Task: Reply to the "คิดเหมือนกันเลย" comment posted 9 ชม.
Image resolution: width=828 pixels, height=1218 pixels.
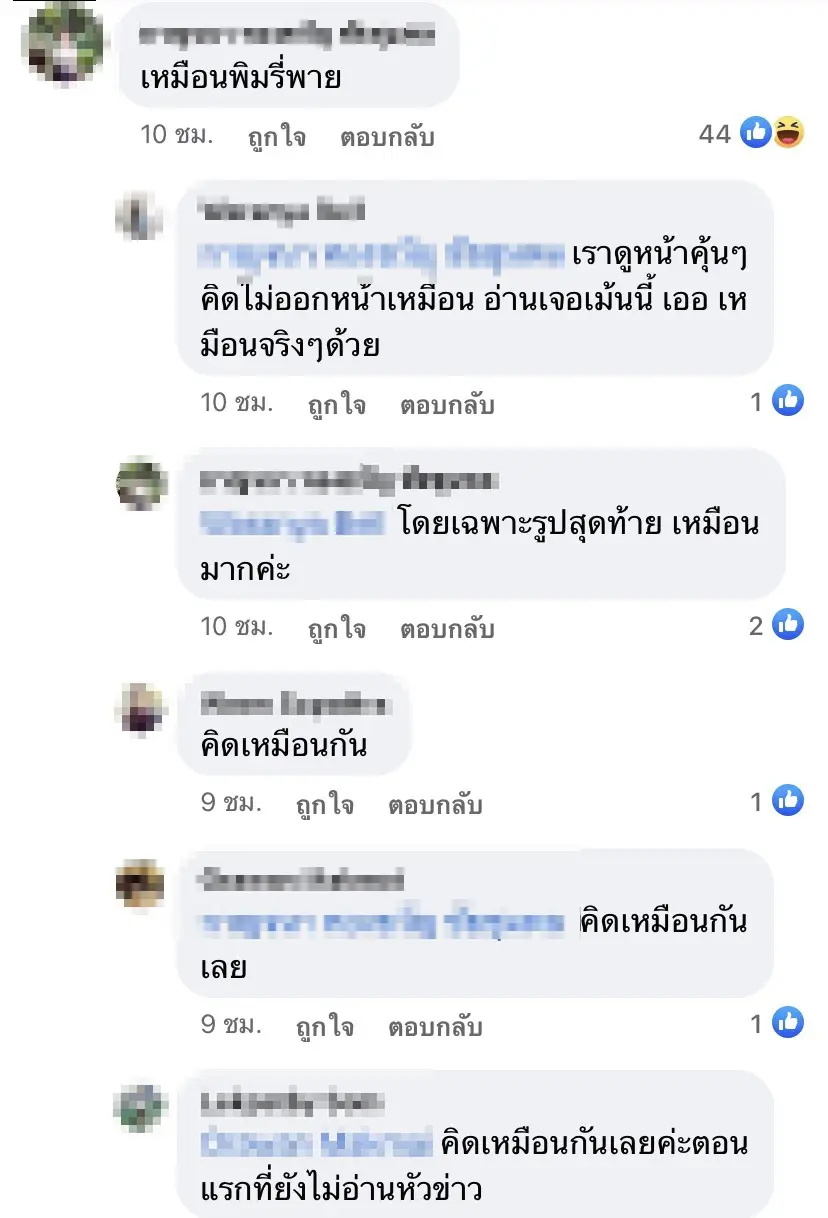Action: 435,1027
